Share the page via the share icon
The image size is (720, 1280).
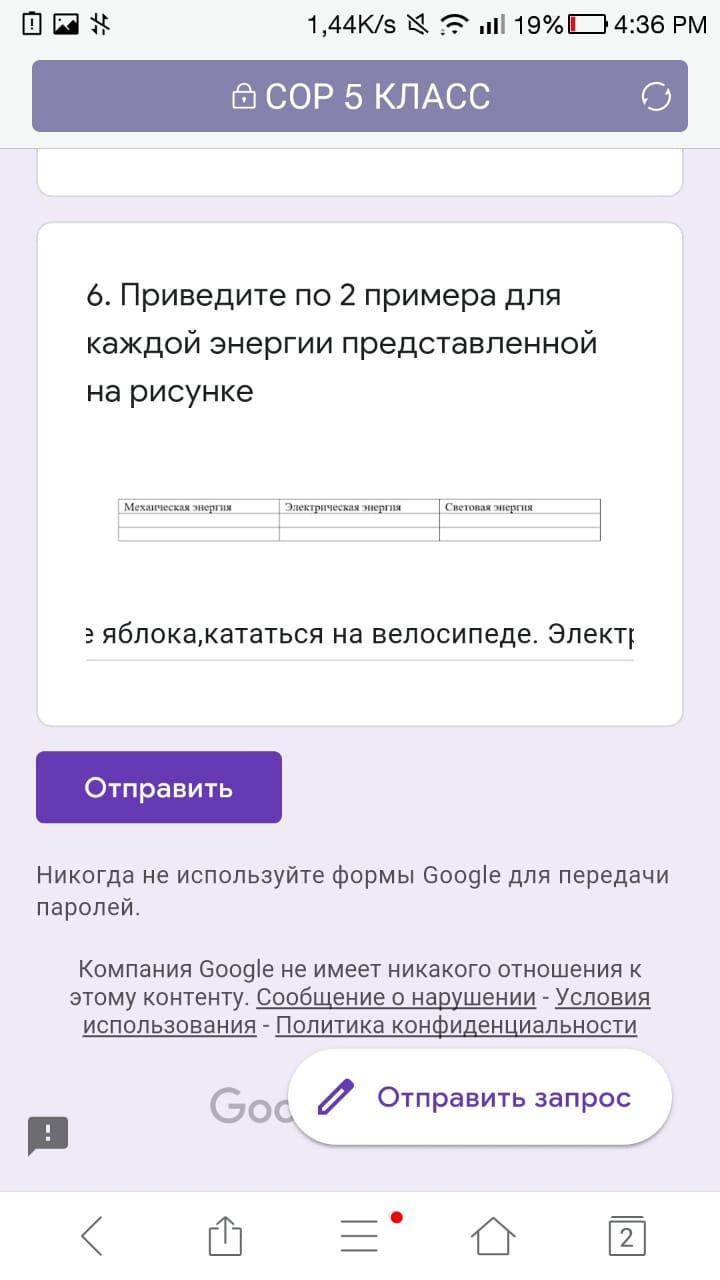click(x=225, y=1236)
